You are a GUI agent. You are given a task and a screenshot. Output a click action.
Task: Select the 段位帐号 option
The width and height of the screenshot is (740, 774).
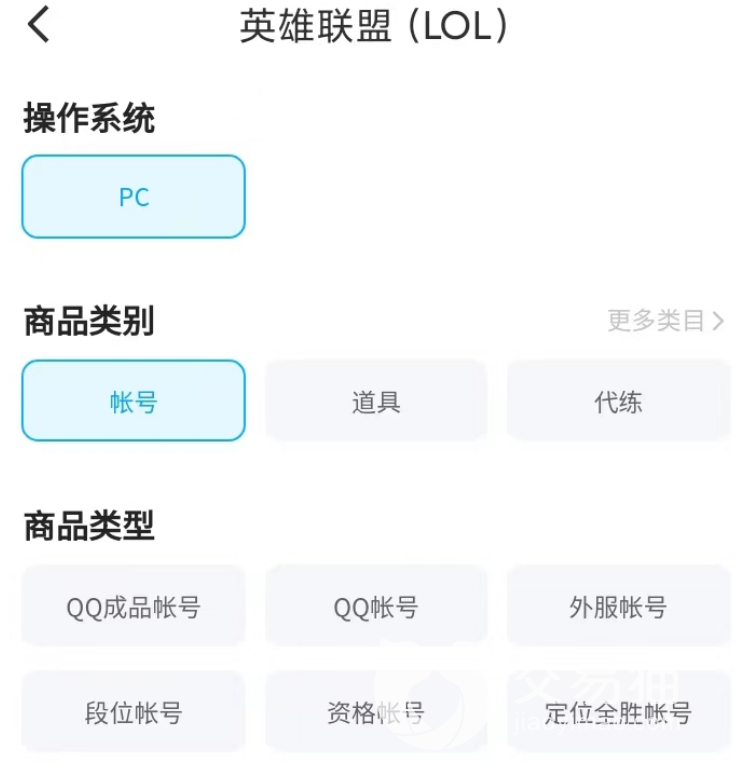click(x=133, y=712)
